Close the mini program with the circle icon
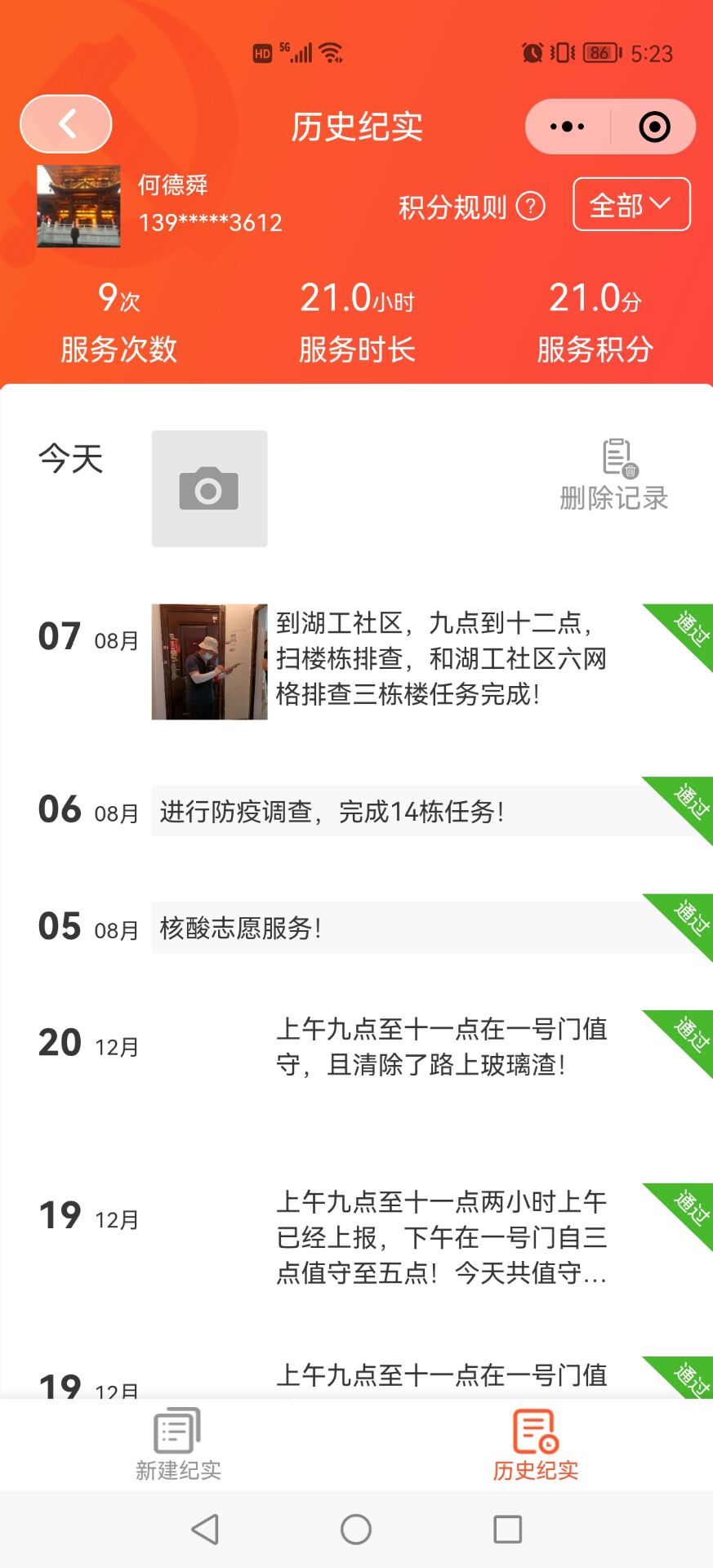The image size is (713, 1568). [x=654, y=127]
